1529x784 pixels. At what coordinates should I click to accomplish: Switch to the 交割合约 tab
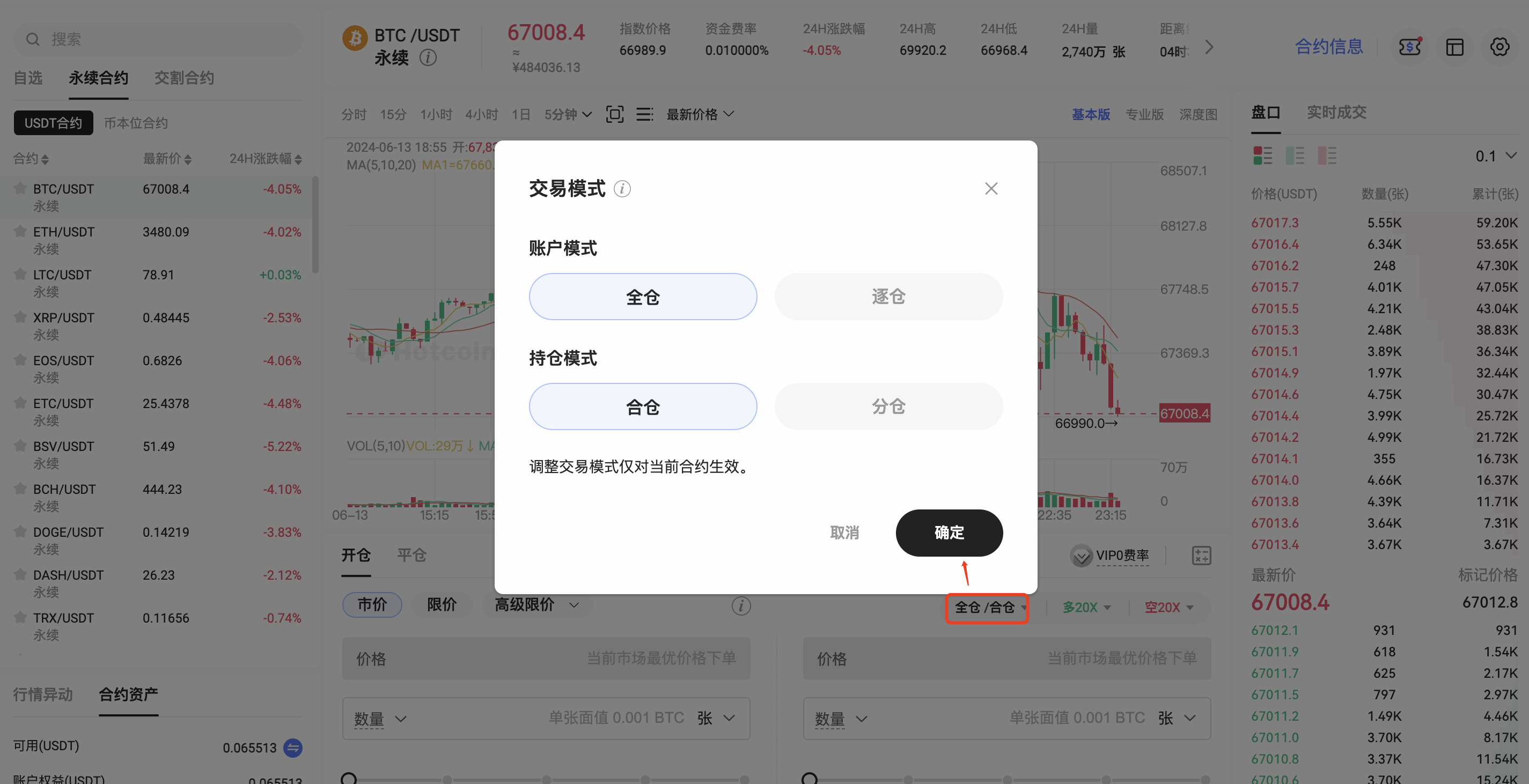[x=184, y=78]
